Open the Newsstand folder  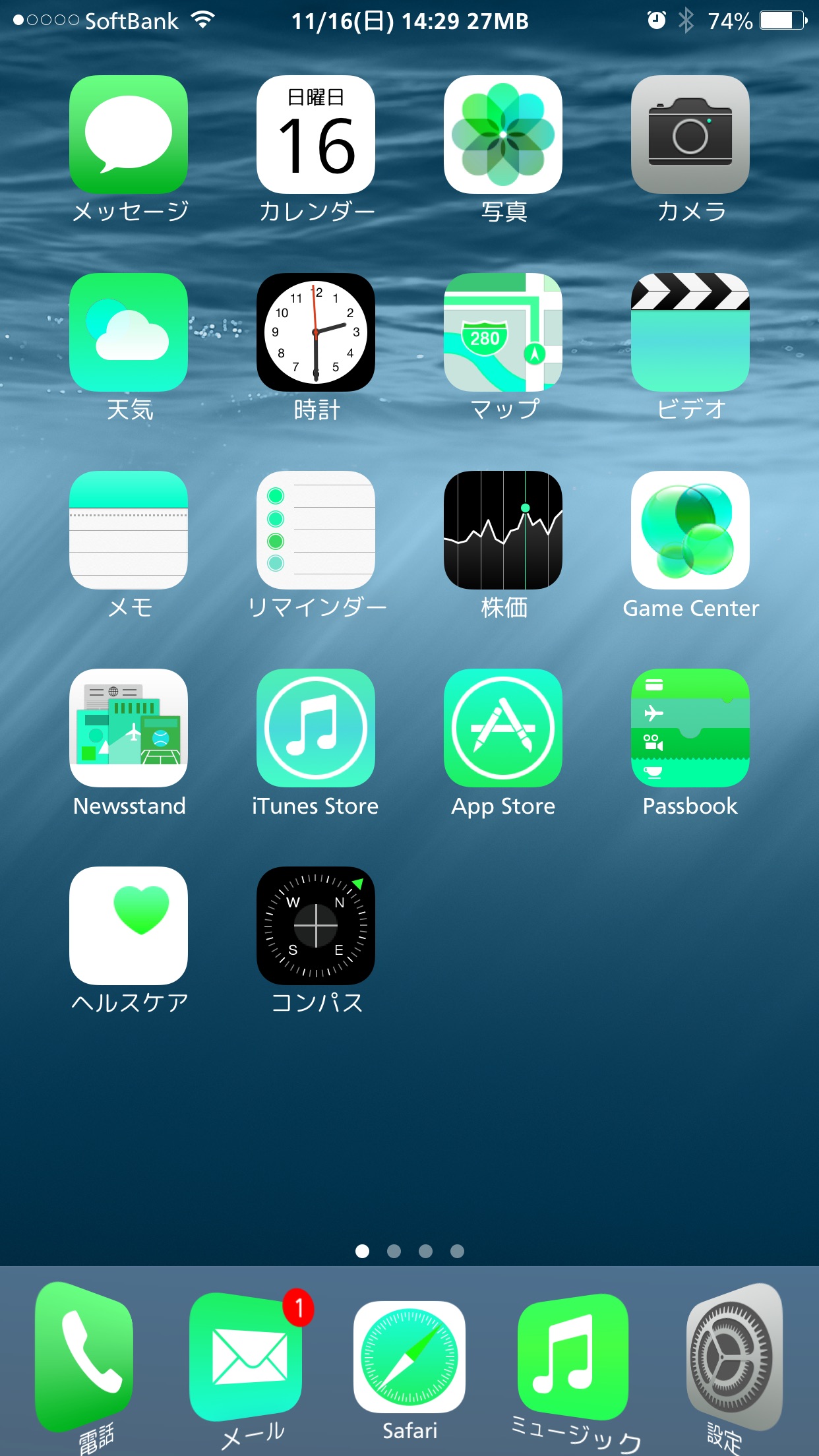(129, 728)
